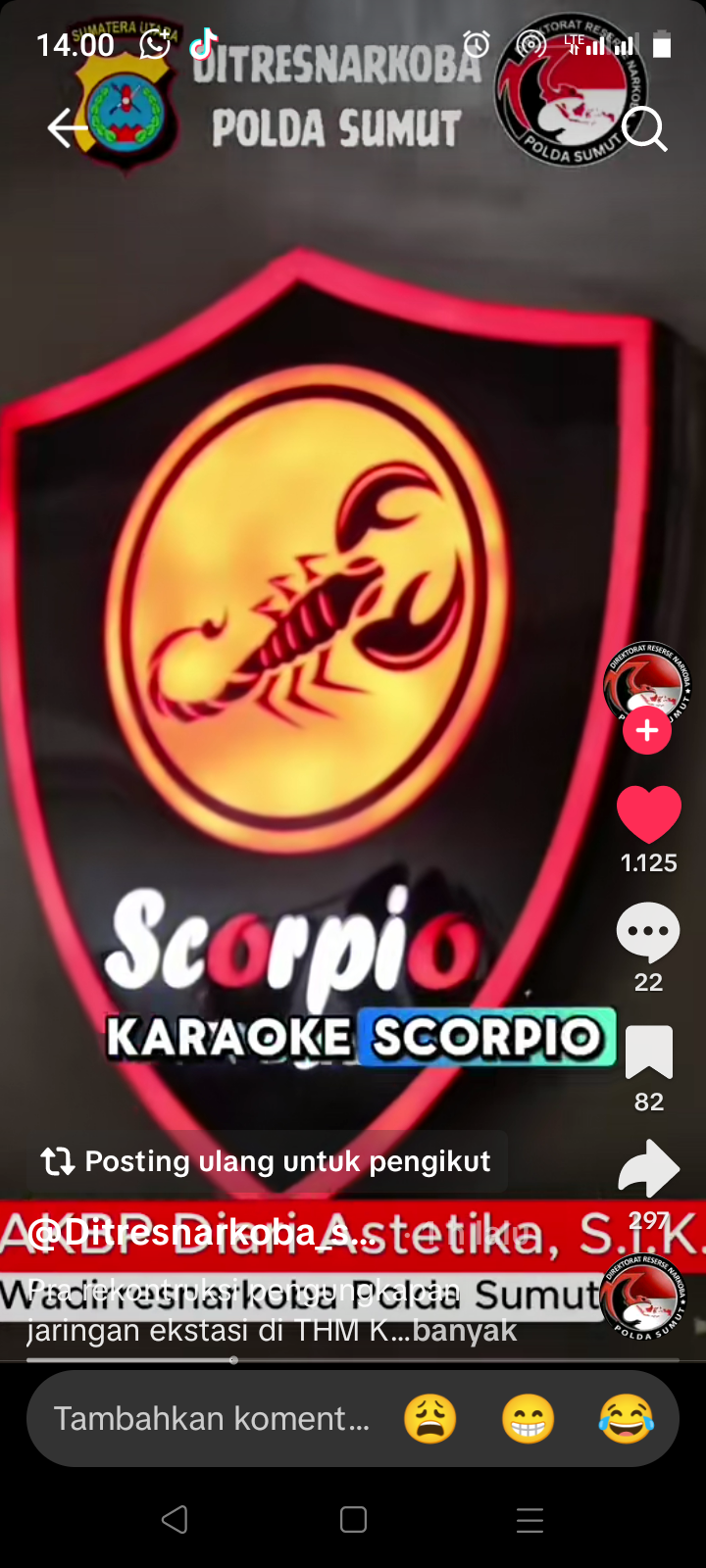This screenshot has width=706, height=1568.
Task: Insert the tears of joy emoji
Action: click(x=627, y=1418)
